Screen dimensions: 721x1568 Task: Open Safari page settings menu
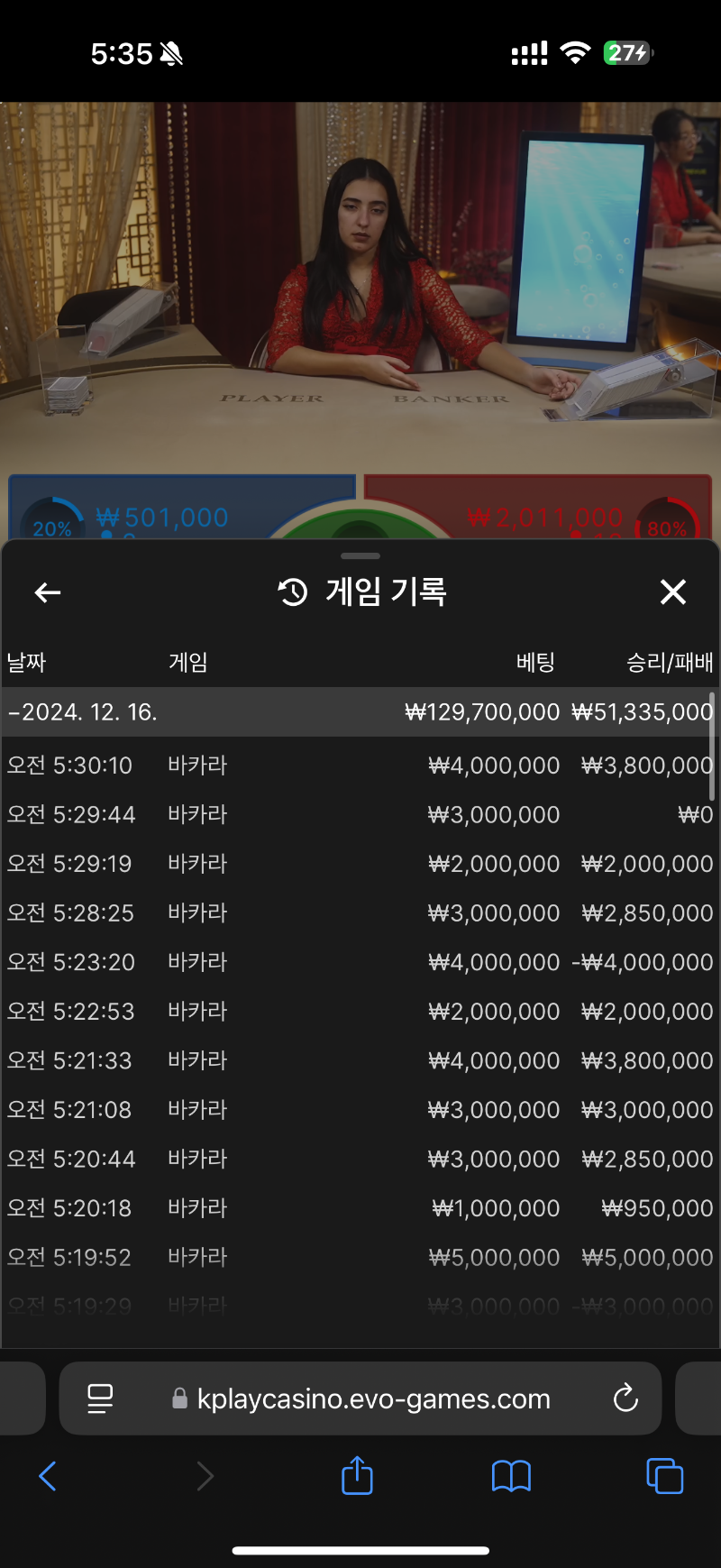[100, 1398]
